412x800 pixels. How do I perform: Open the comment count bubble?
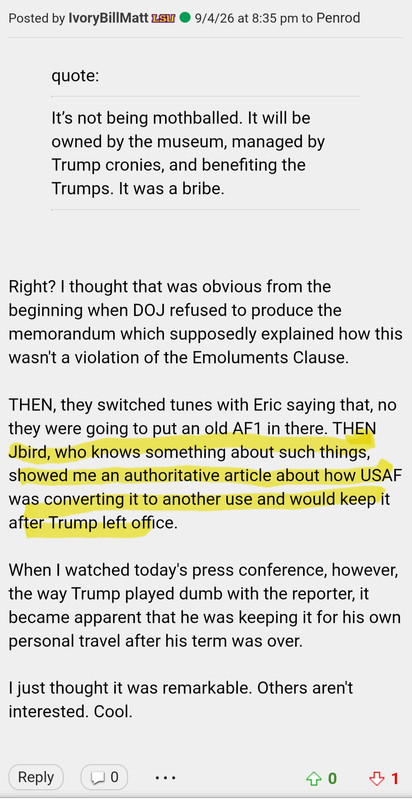pyautogui.click(x=104, y=777)
